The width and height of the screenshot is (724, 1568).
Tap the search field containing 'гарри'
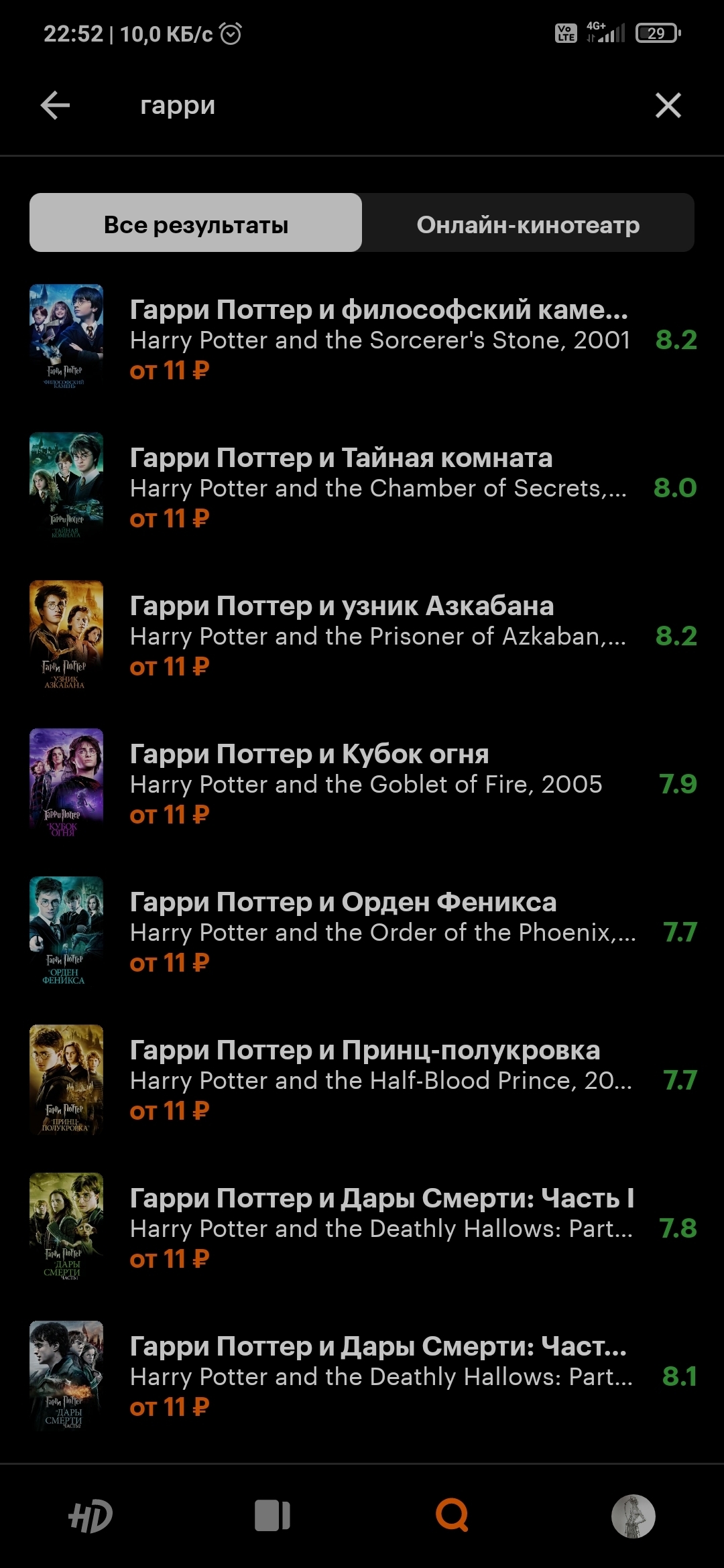pyautogui.click(x=375, y=105)
